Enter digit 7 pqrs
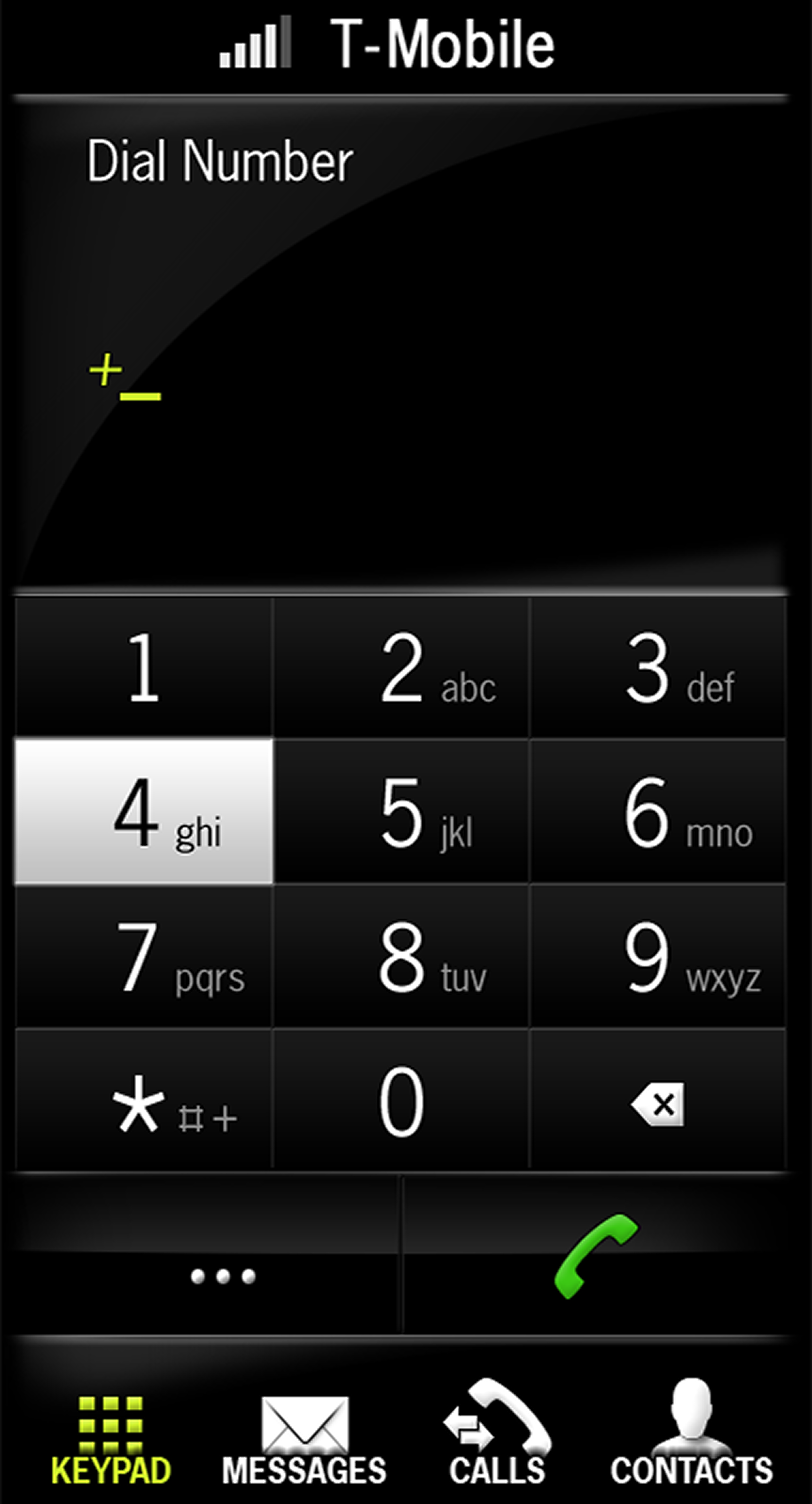The width and height of the screenshot is (812, 1504). point(144,956)
